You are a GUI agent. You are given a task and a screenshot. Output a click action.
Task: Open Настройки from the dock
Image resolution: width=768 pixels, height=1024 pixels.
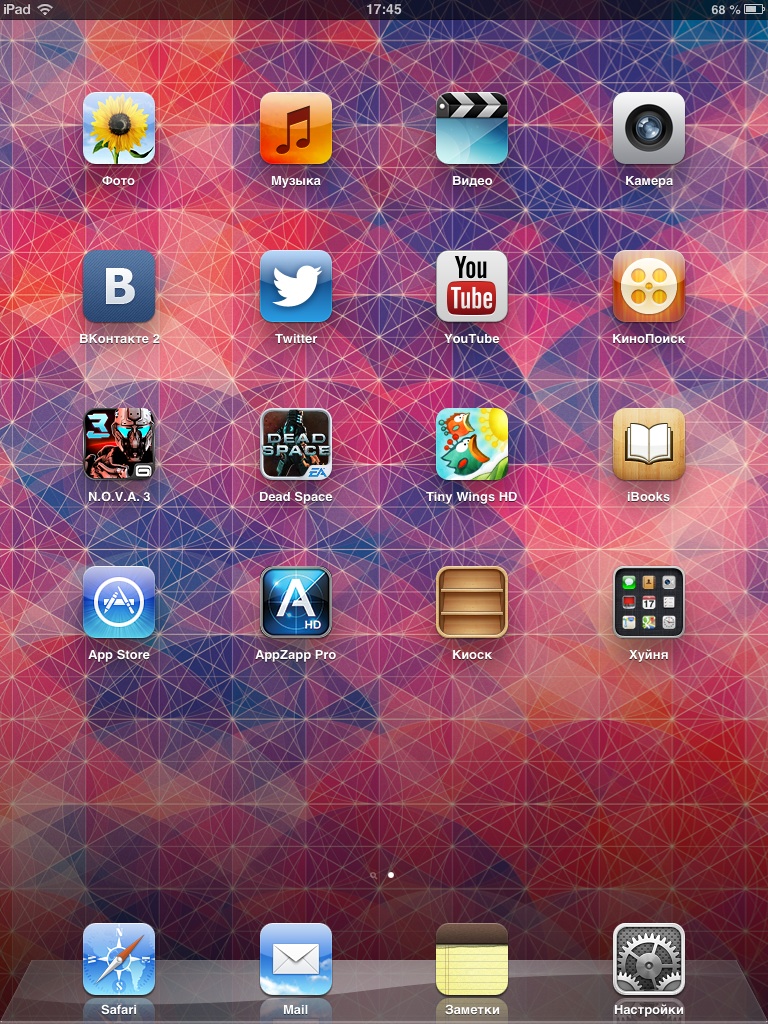[648, 959]
